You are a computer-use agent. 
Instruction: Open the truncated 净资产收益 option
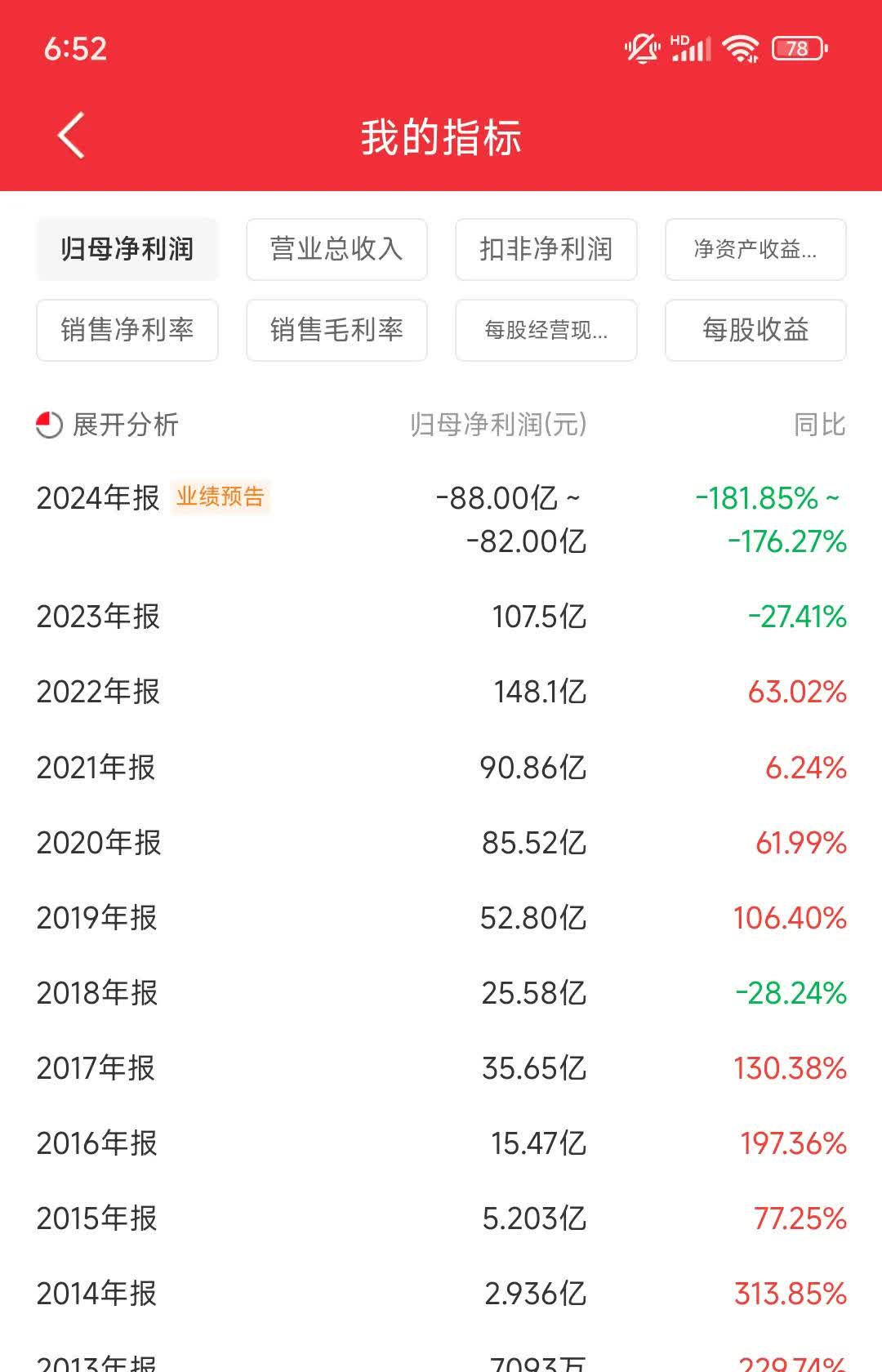pyautogui.click(x=755, y=250)
